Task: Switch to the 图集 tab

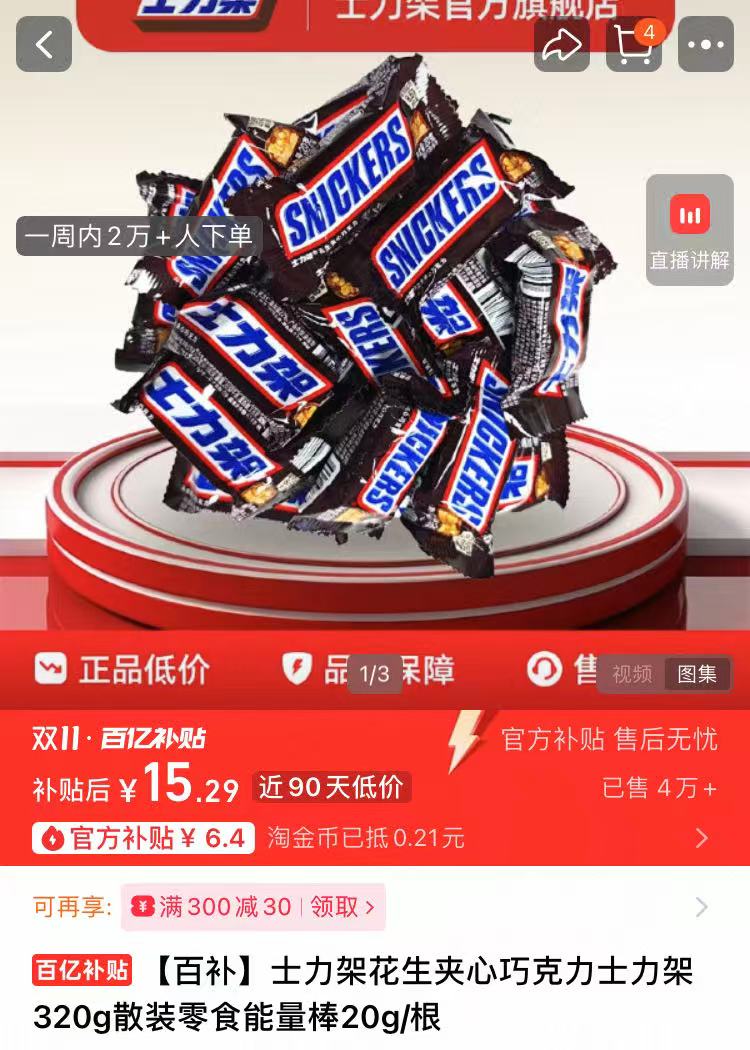Action: (x=699, y=674)
